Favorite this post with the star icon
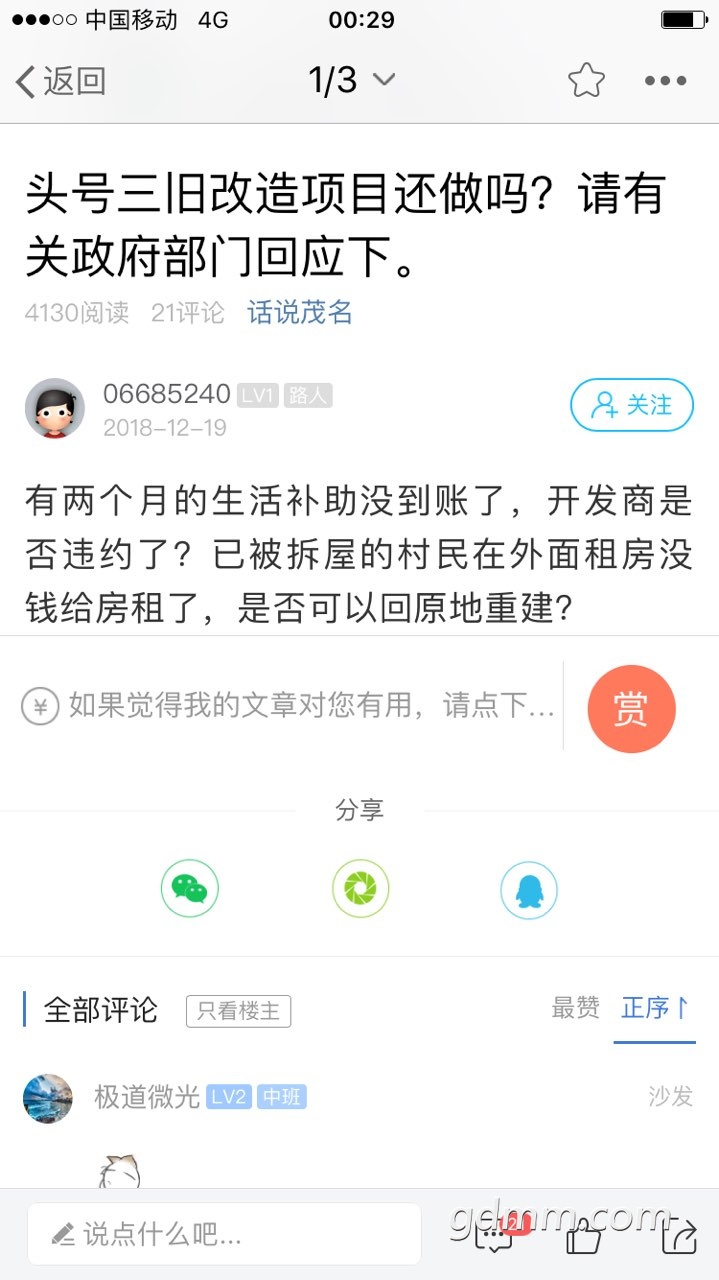 (x=586, y=81)
